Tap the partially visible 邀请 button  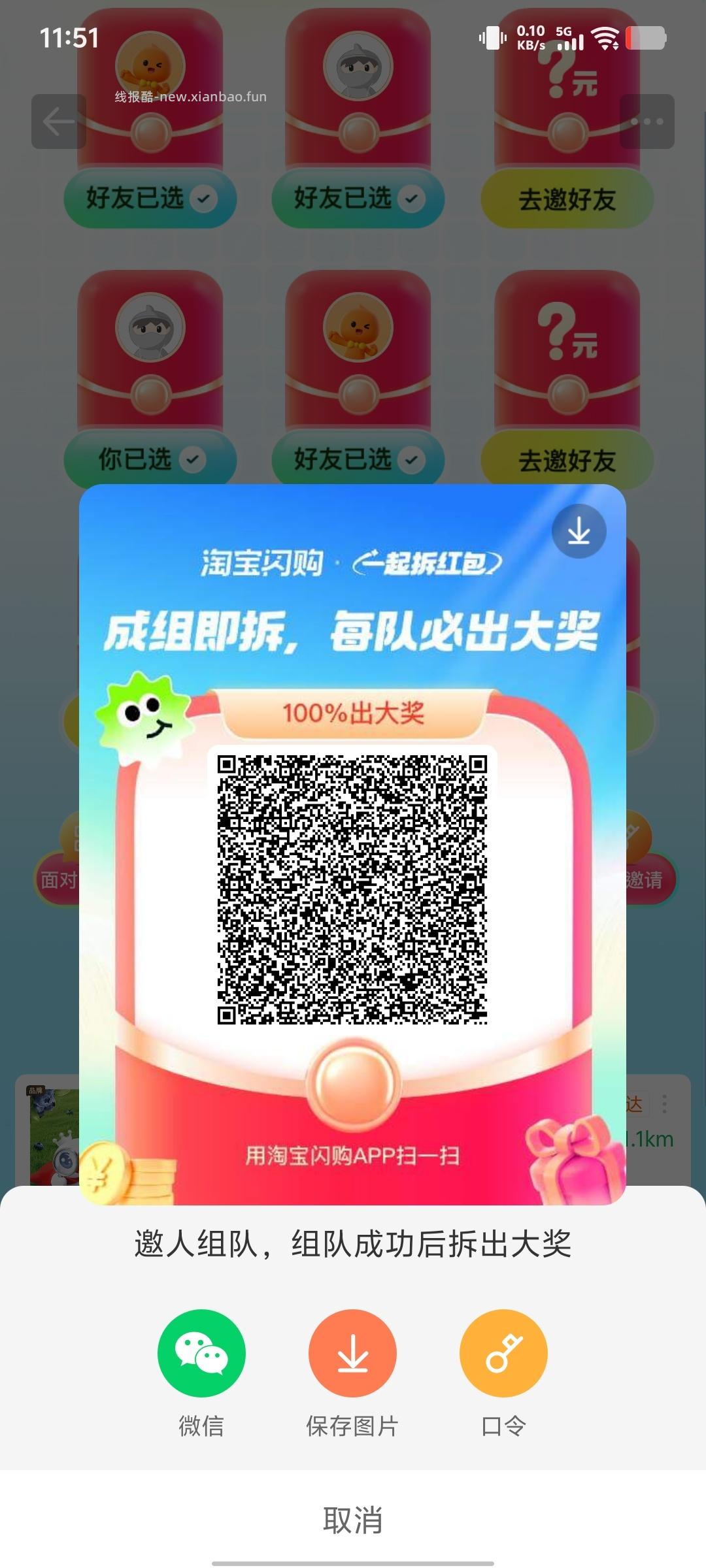tap(647, 880)
